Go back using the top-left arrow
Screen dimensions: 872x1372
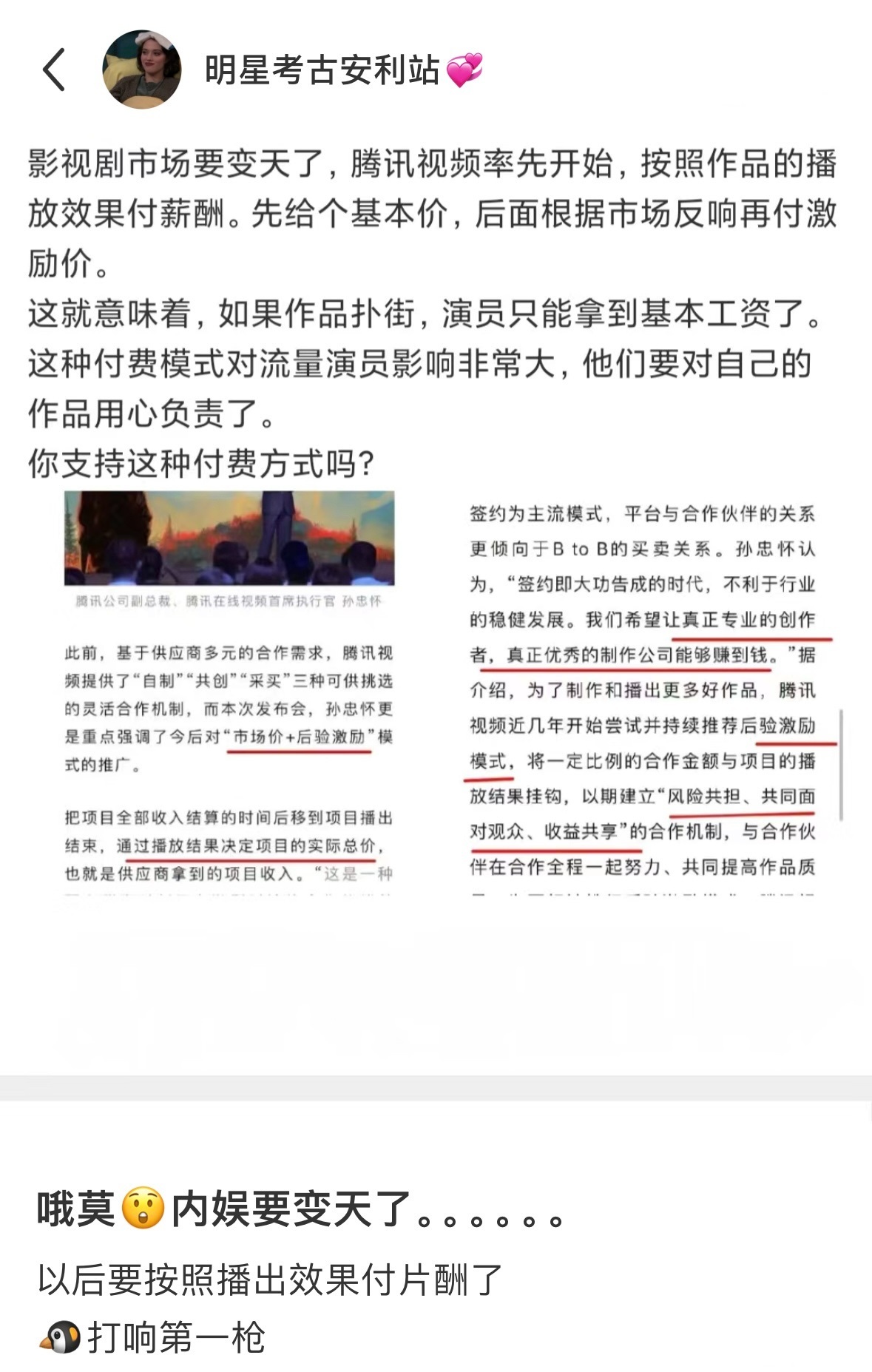coord(54,70)
